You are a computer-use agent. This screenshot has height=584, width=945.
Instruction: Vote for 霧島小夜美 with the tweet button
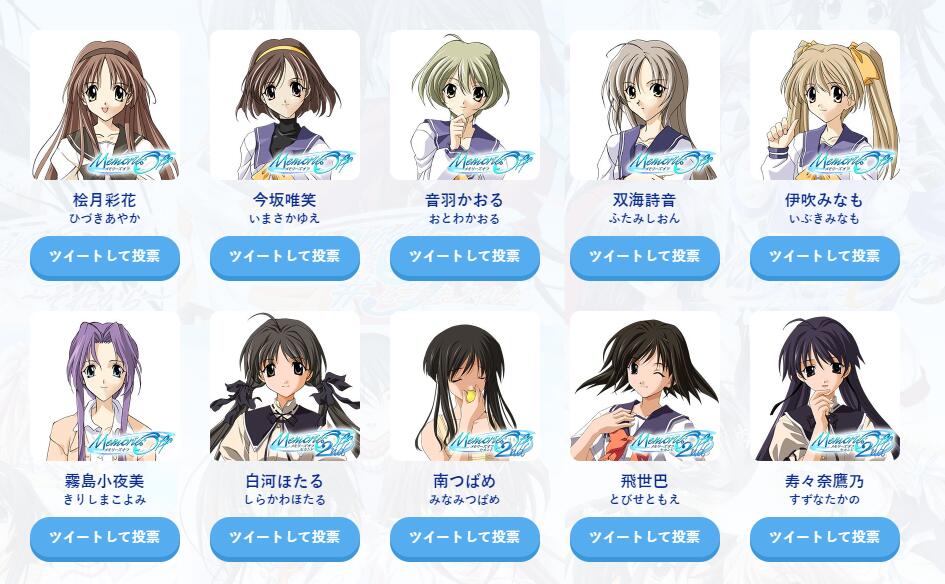pyautogui.click(x=105, y=537)
